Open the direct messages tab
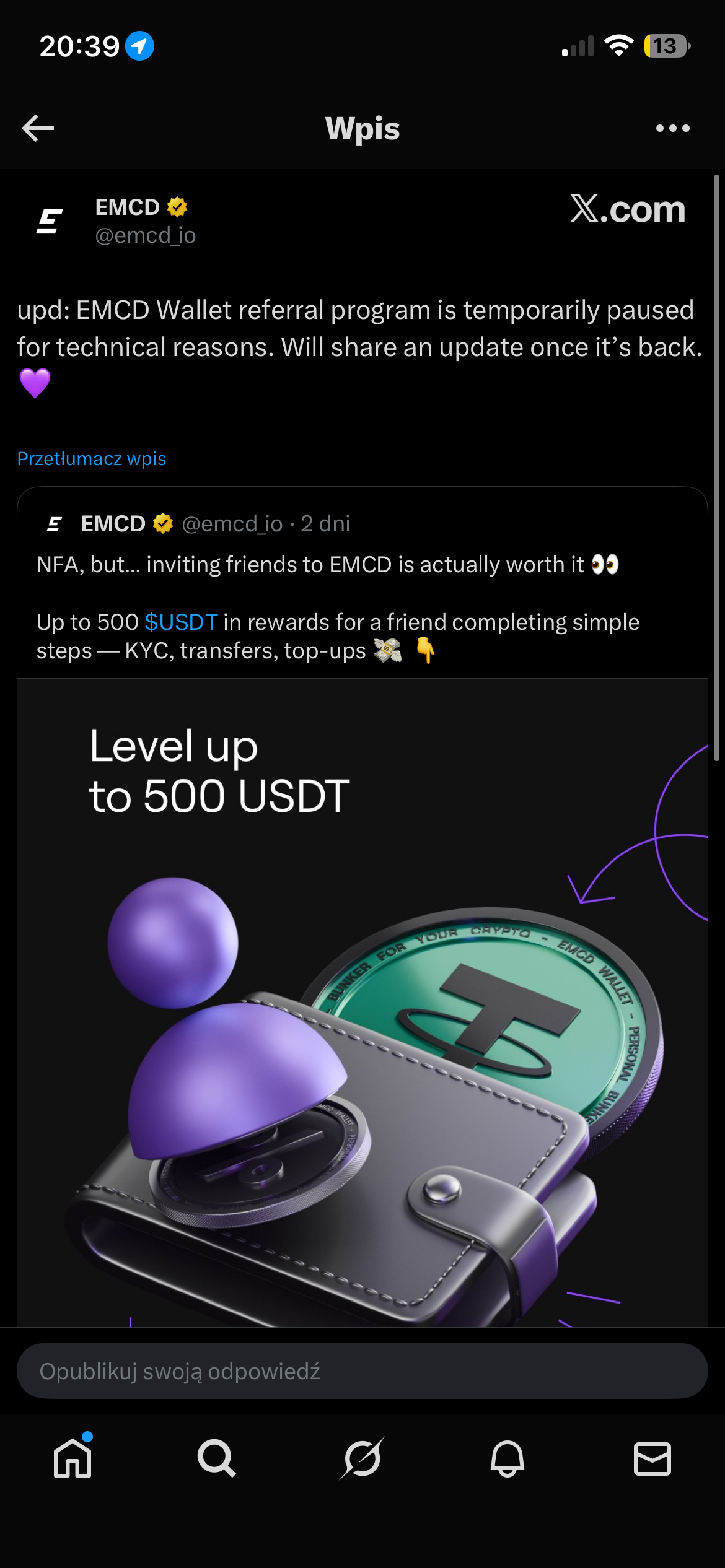This screenshot has width=725, height=1568. (652, 1458)
